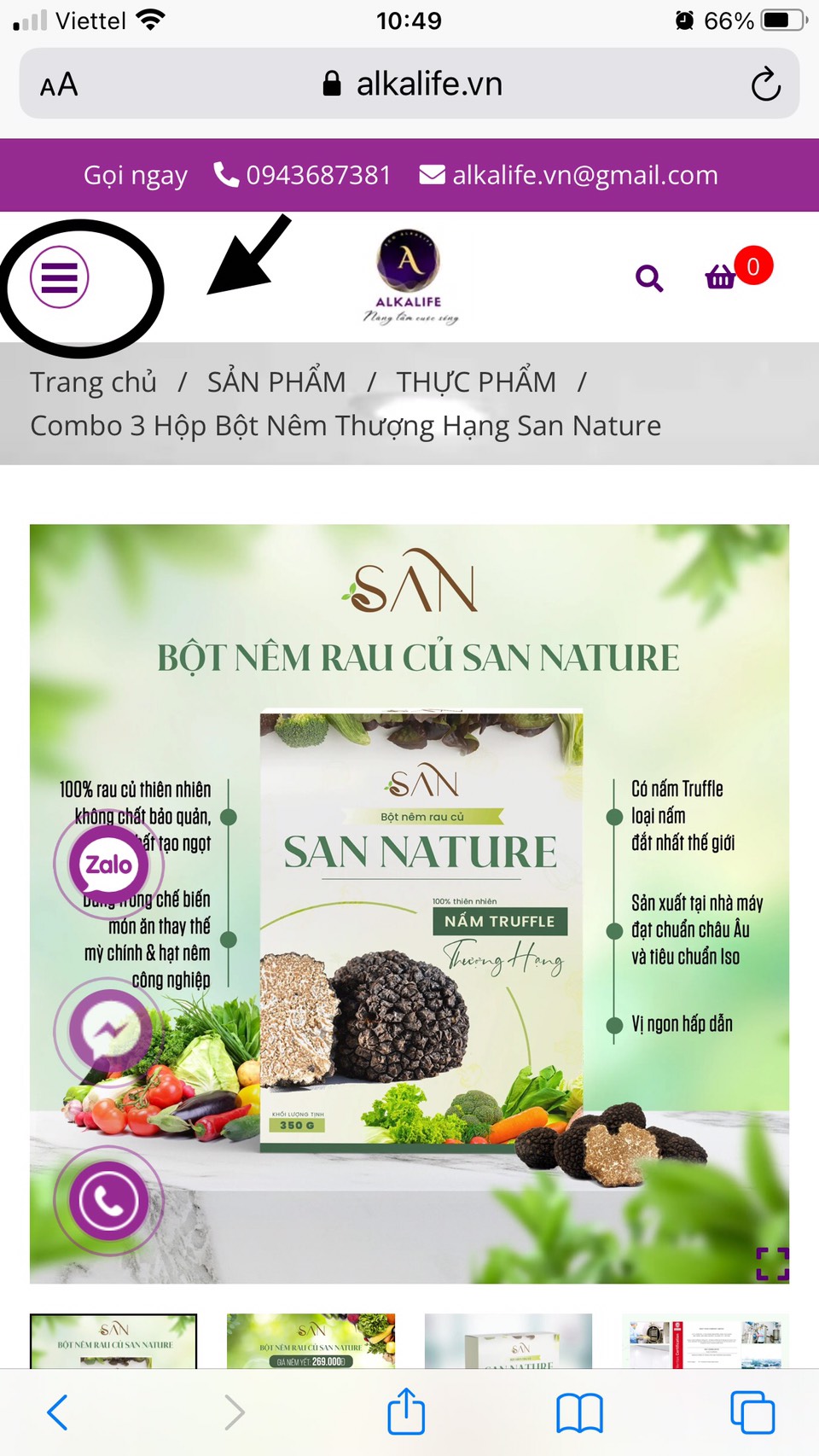Go to the Alkalife homepage via logo
Screen dimensions: 819x1456
pos(409,277)
